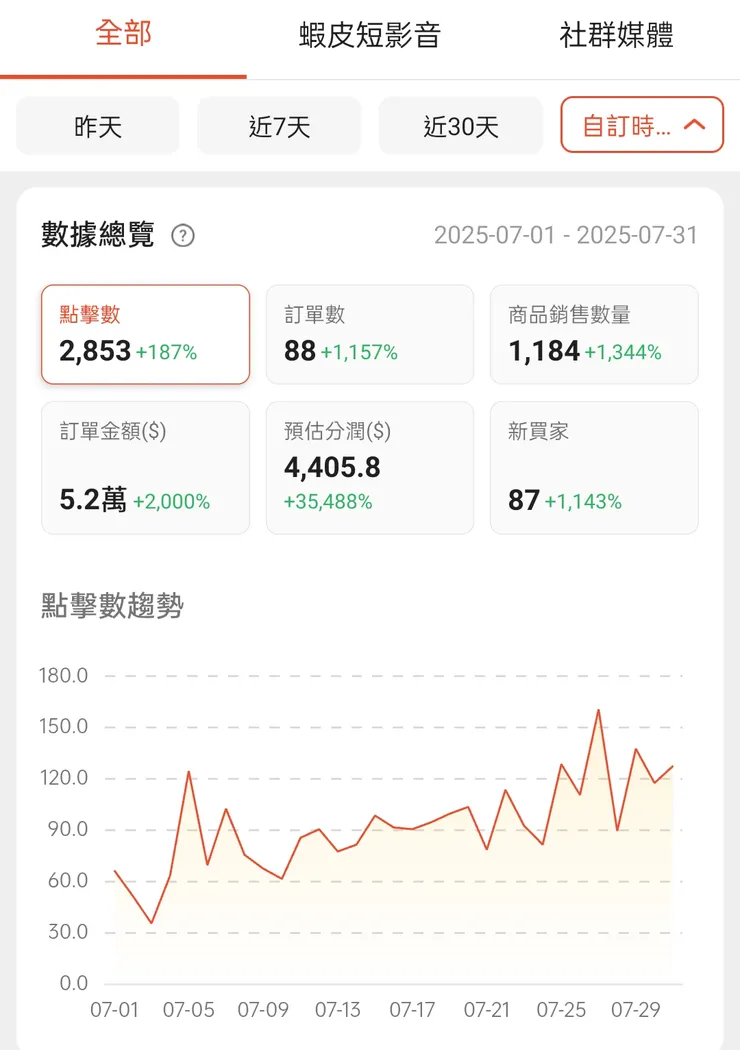This screenshot has width=740, height=1050.
Task: View the 訂單金額 sales card
Action: tap(145, 466)
